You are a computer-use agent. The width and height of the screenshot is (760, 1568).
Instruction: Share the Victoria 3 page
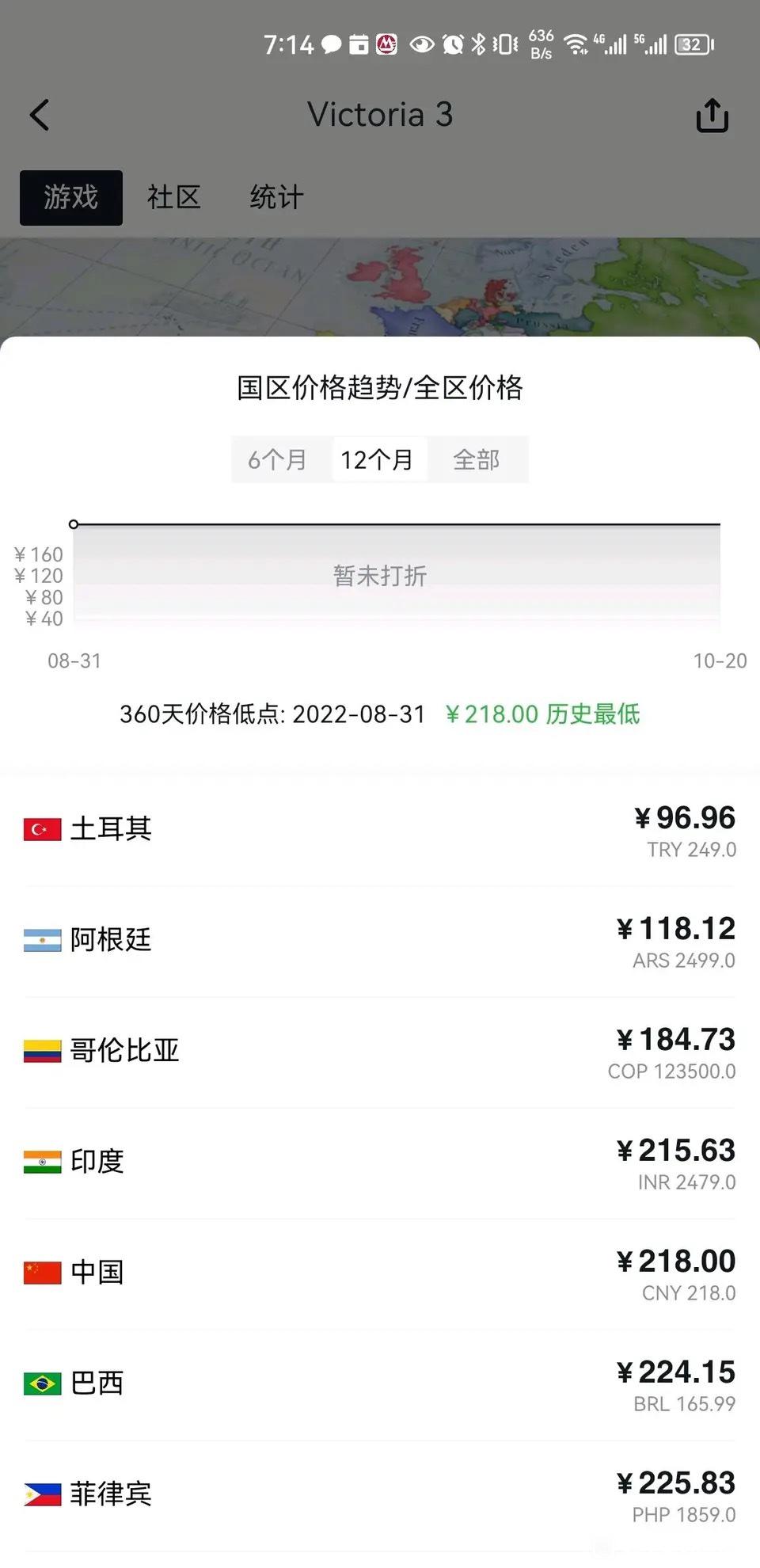pos(712,116)
